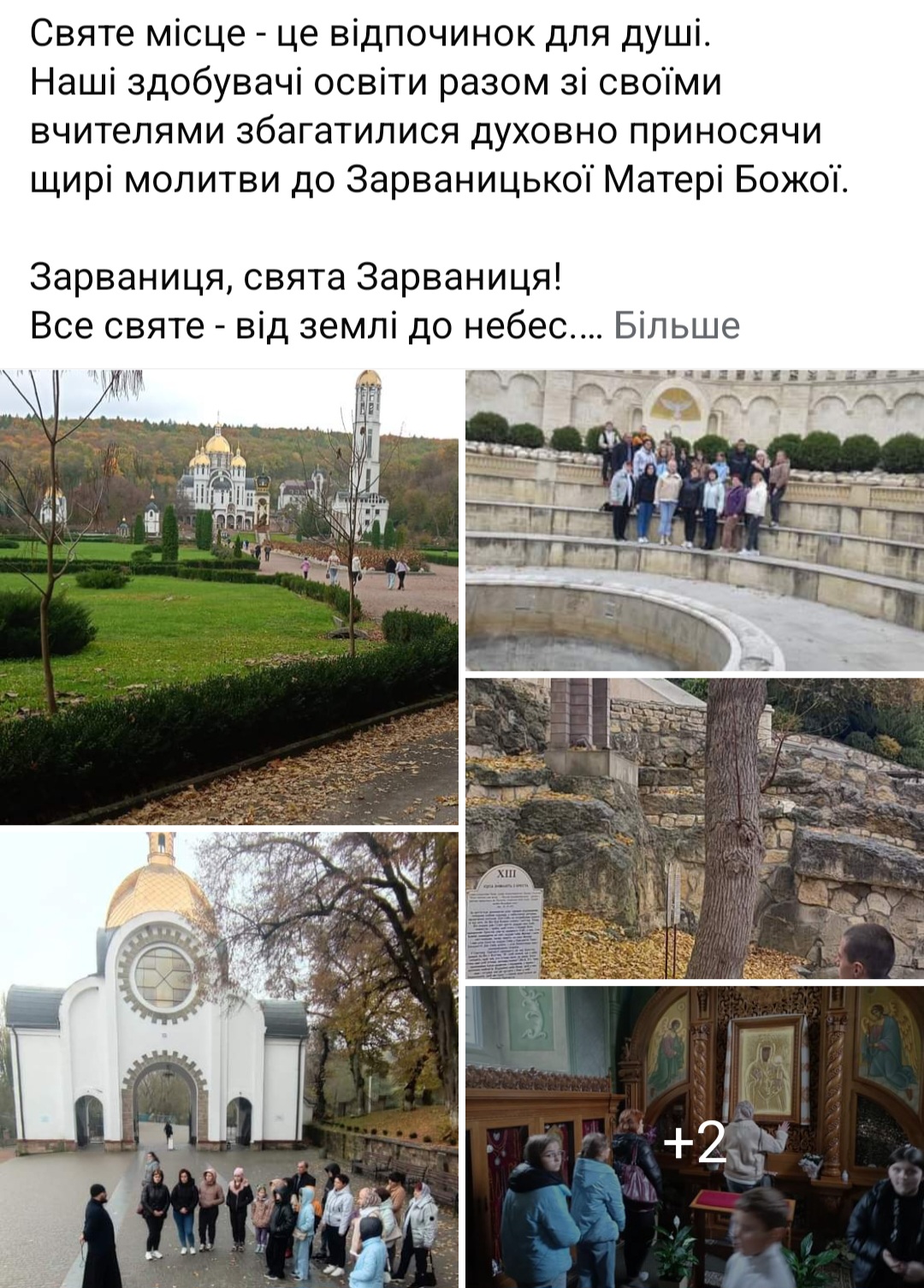
Task: Open the photo of the white gate church
Action: tap(229, 1059)
